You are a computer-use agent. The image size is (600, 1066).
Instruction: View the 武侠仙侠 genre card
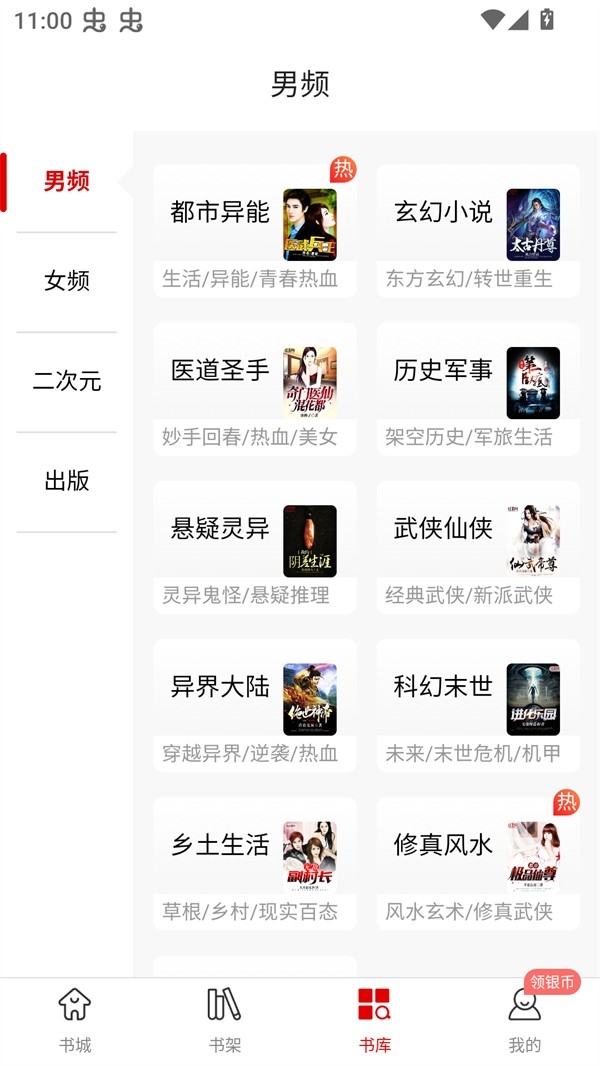(x=478, y=546)
